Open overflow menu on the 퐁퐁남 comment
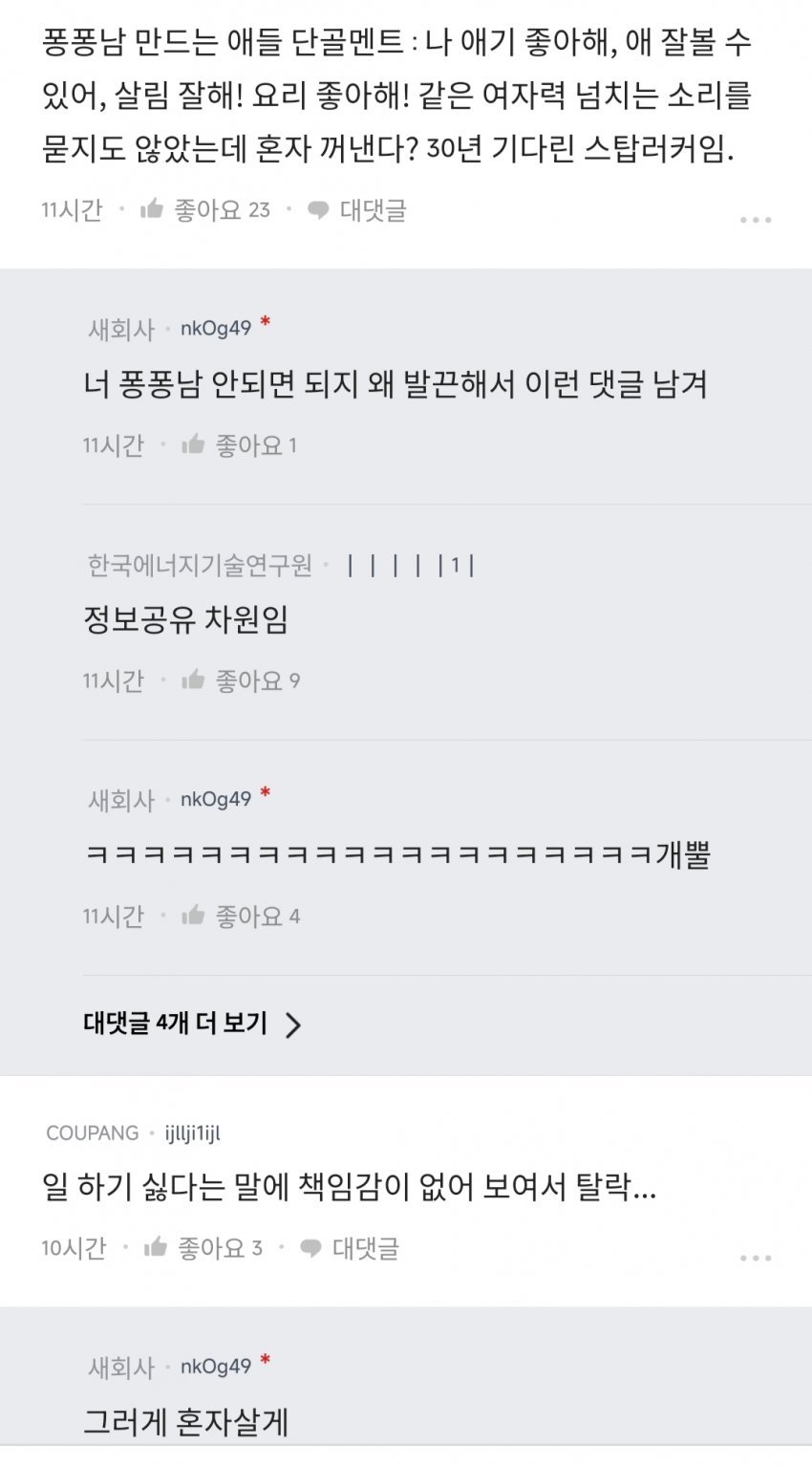This screenshot has width=812, height=1467. 755,220
